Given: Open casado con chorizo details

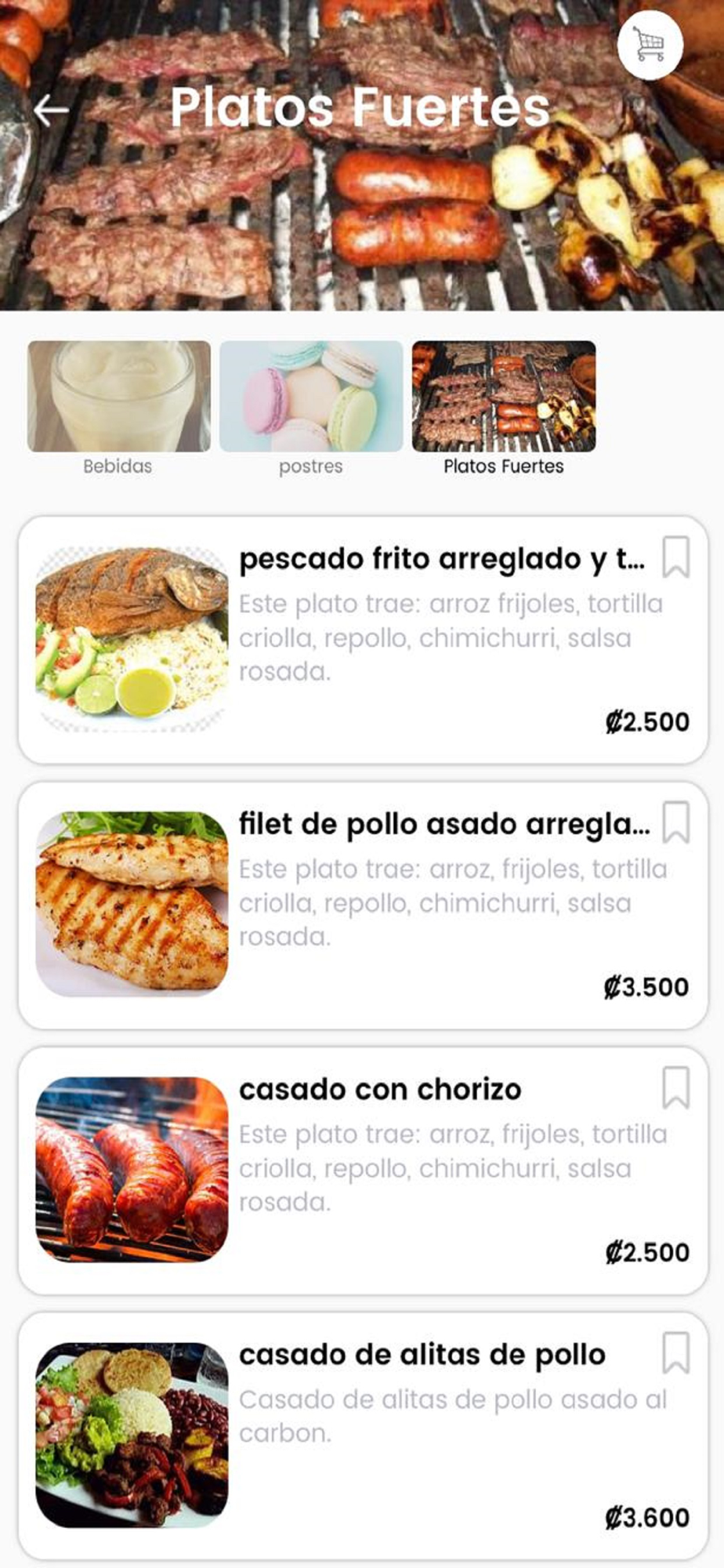Looking at the screenshot, I should click(380, 1090).
